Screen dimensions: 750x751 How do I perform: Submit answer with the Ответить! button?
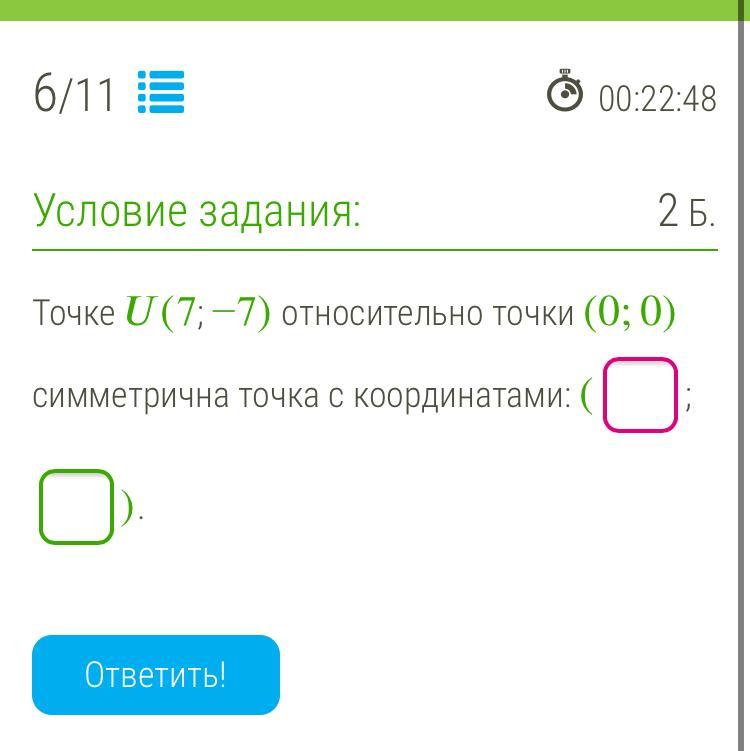pyautogui.click(x=156, y=675)
